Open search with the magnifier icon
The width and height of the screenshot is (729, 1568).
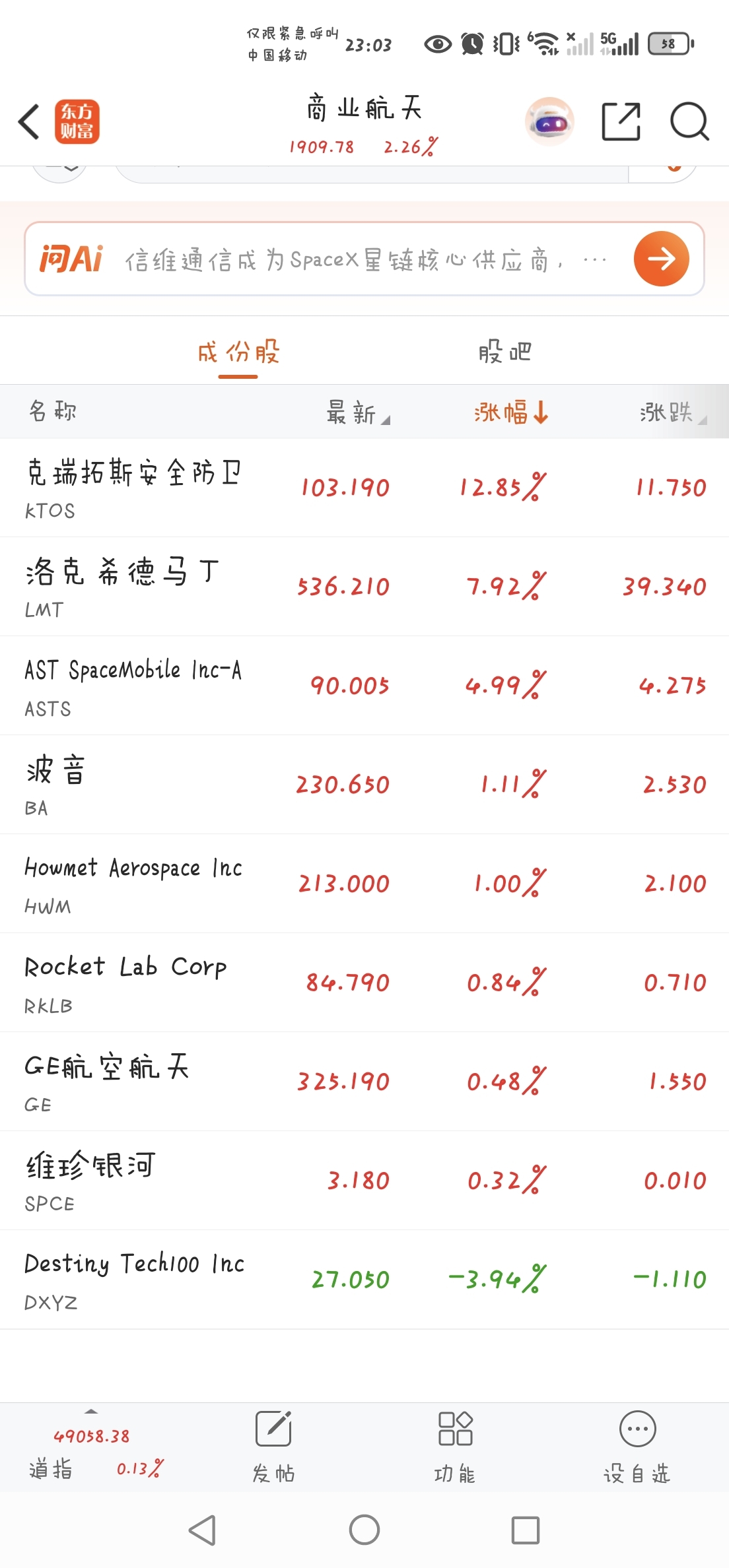689,121
